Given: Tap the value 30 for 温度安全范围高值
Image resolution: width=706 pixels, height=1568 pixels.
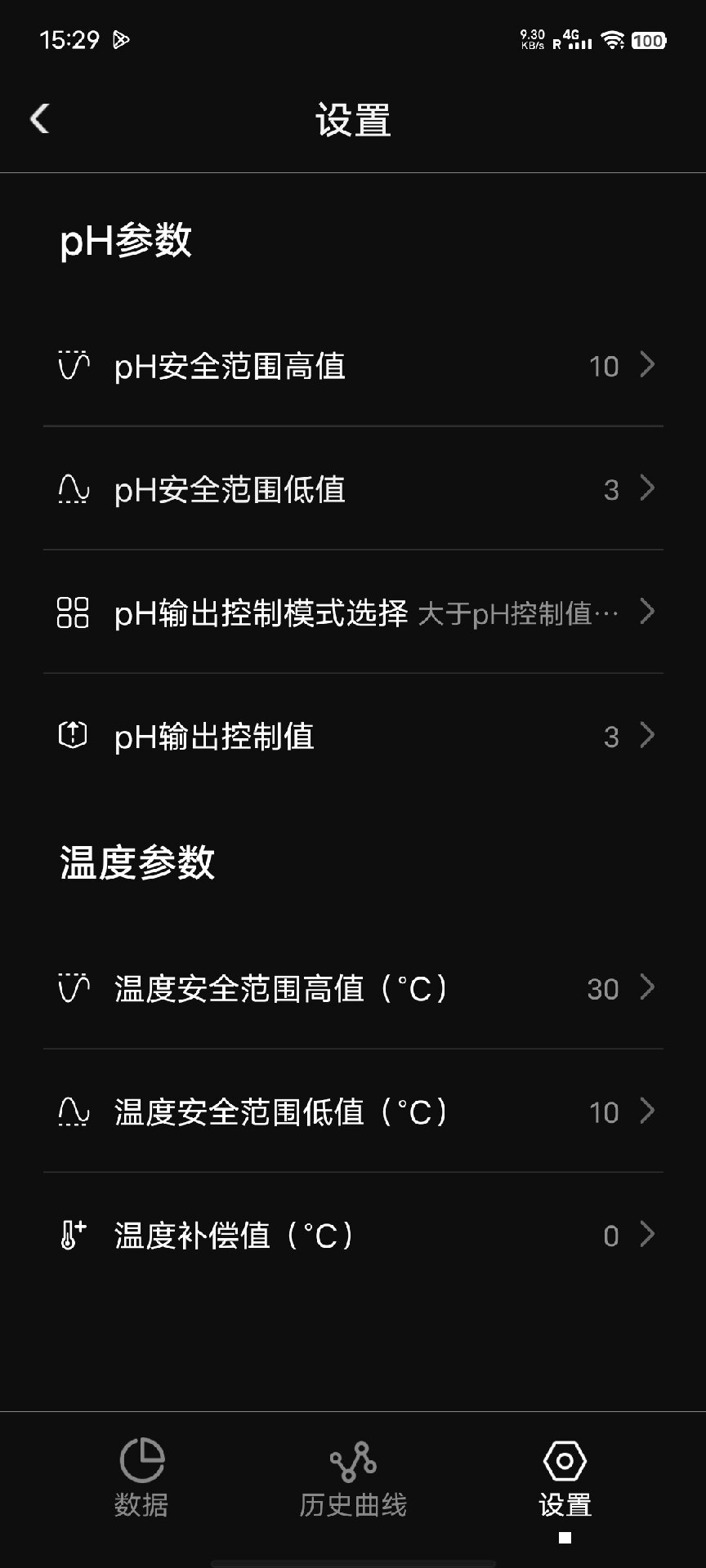Looking at the screenshot, I should coord(604,989).
